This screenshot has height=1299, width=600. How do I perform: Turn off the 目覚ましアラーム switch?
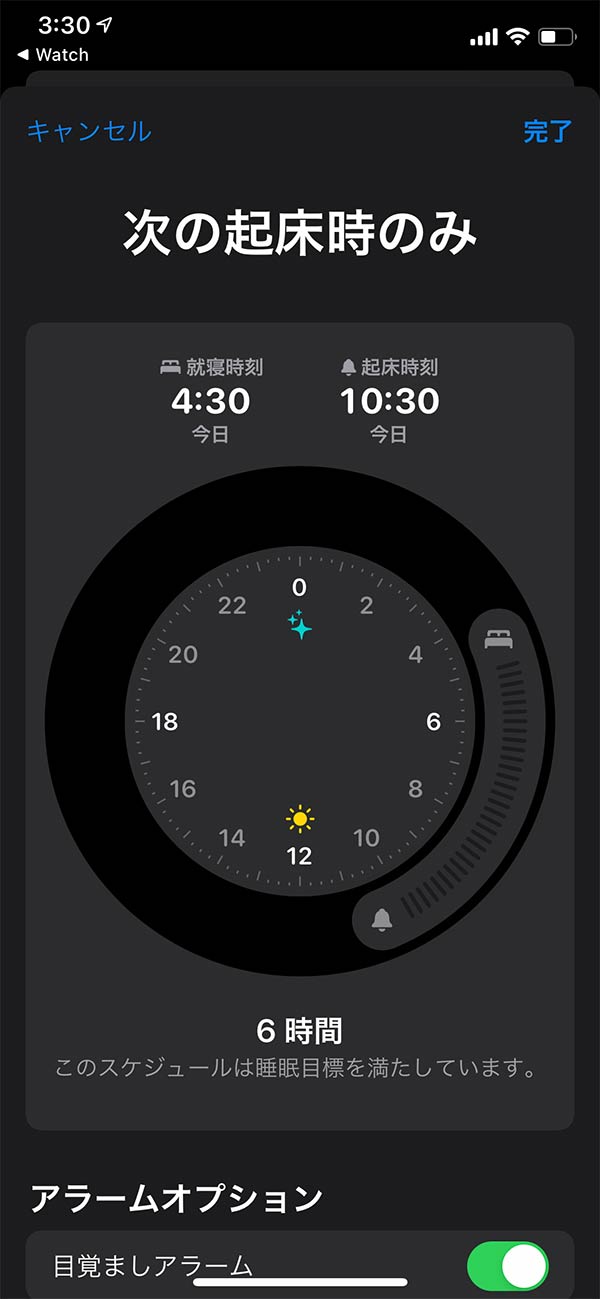click(x=508, y=1267)
